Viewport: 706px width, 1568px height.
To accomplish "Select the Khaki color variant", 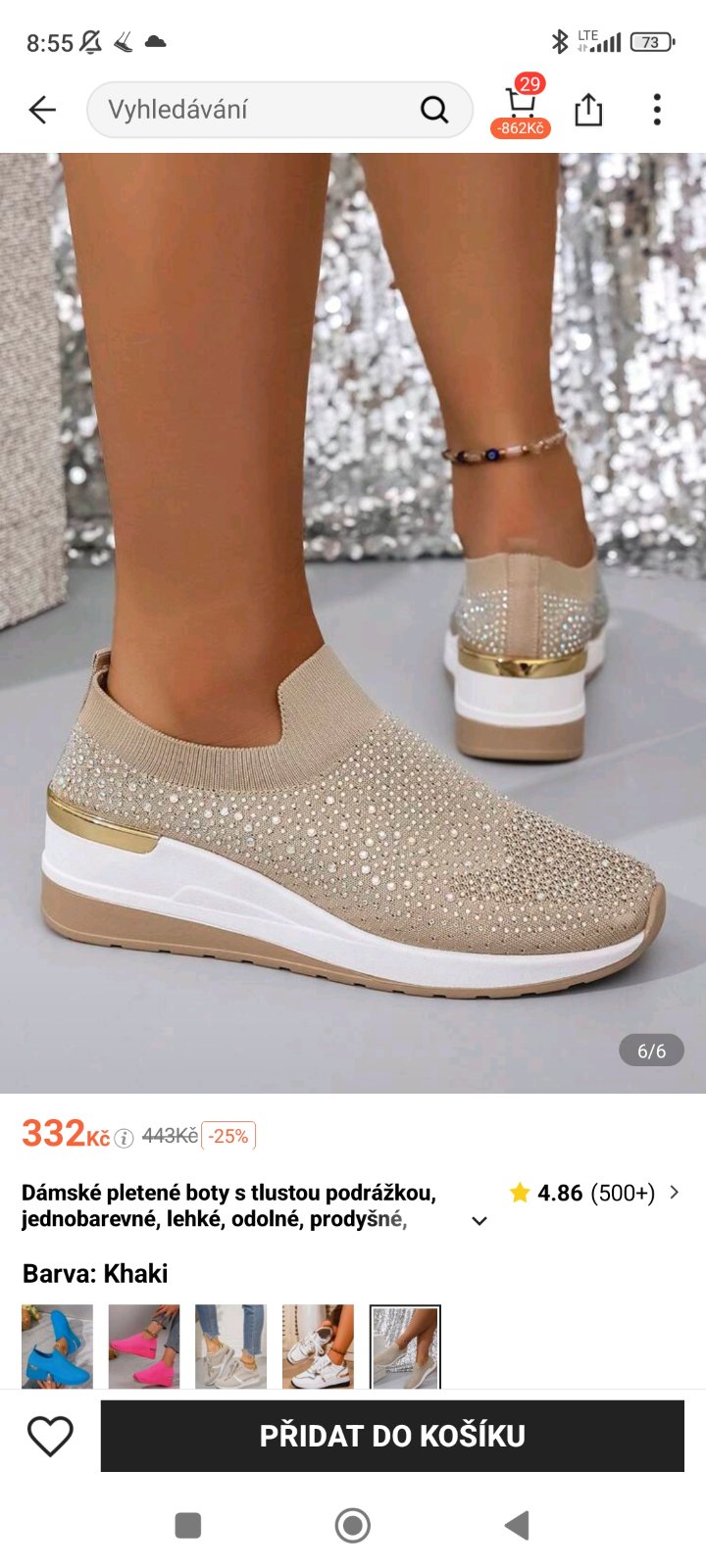I will click(405, 1346).
